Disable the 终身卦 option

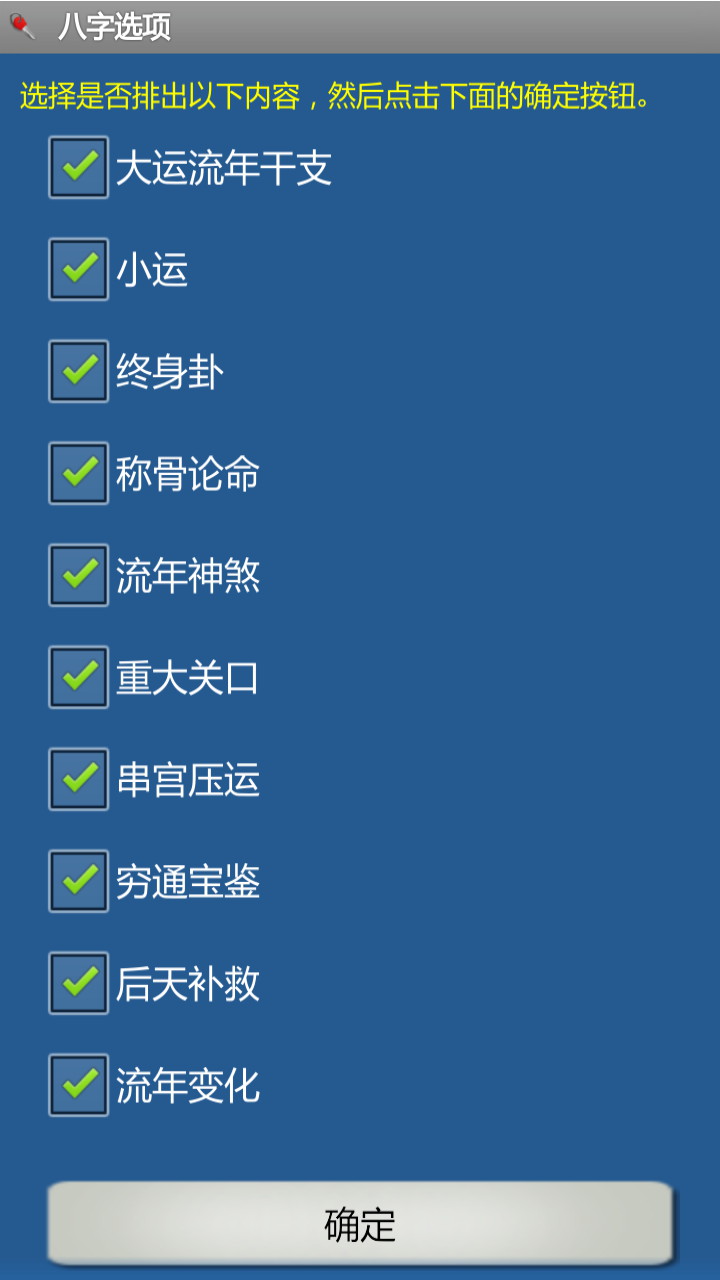[x=79, y=371]
